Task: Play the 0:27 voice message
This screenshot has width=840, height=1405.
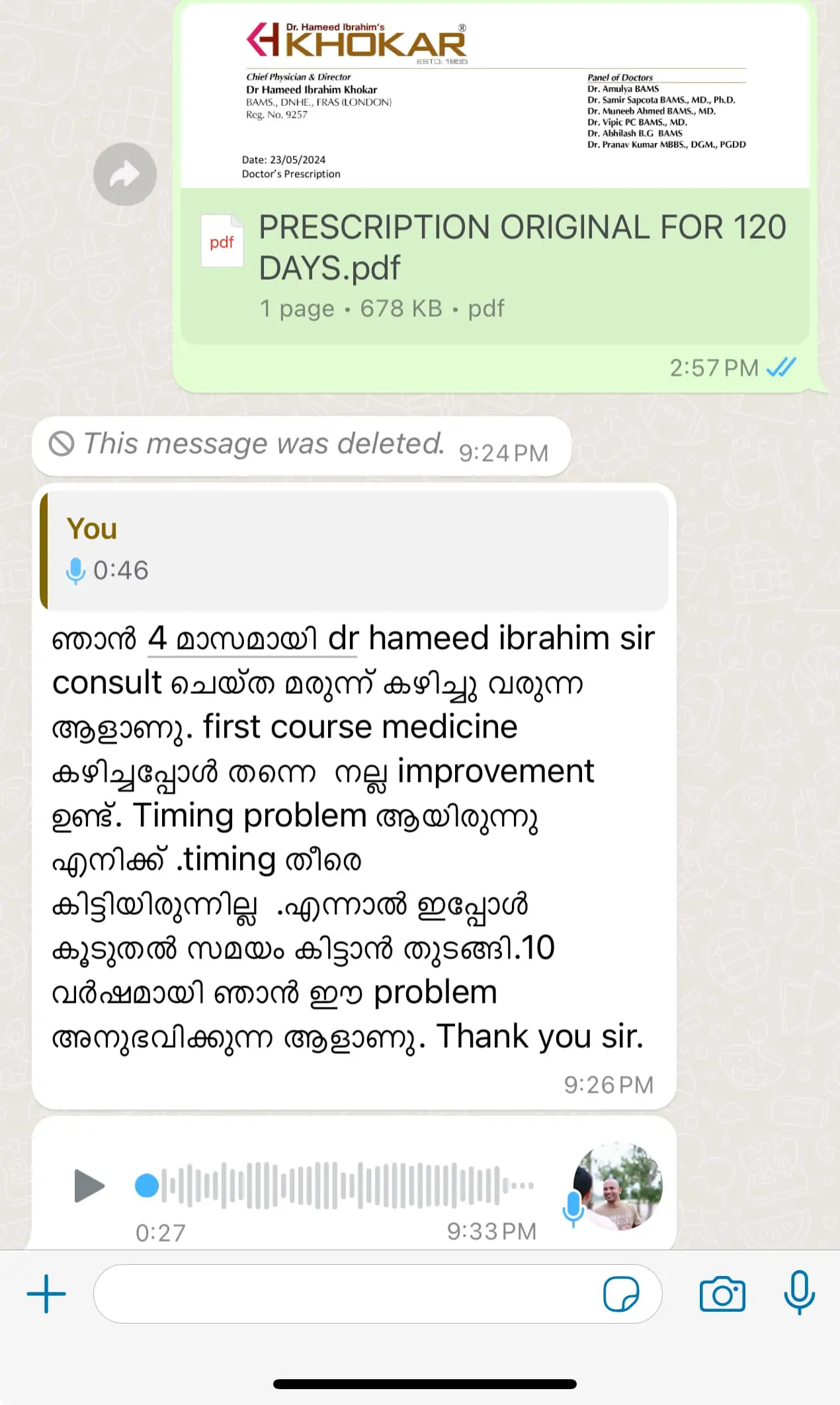Action: 89,1185
